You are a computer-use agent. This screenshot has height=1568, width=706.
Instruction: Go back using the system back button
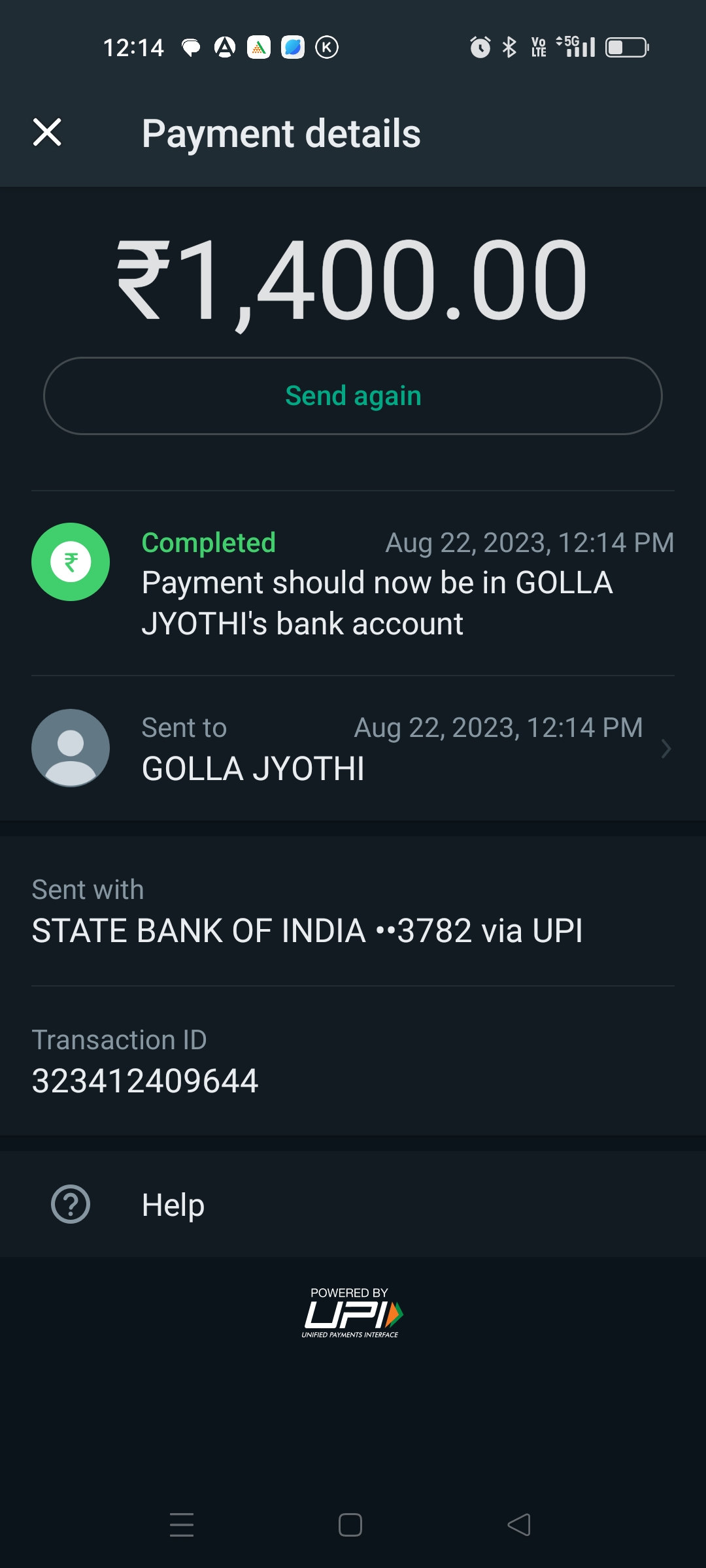[519, 1525]
